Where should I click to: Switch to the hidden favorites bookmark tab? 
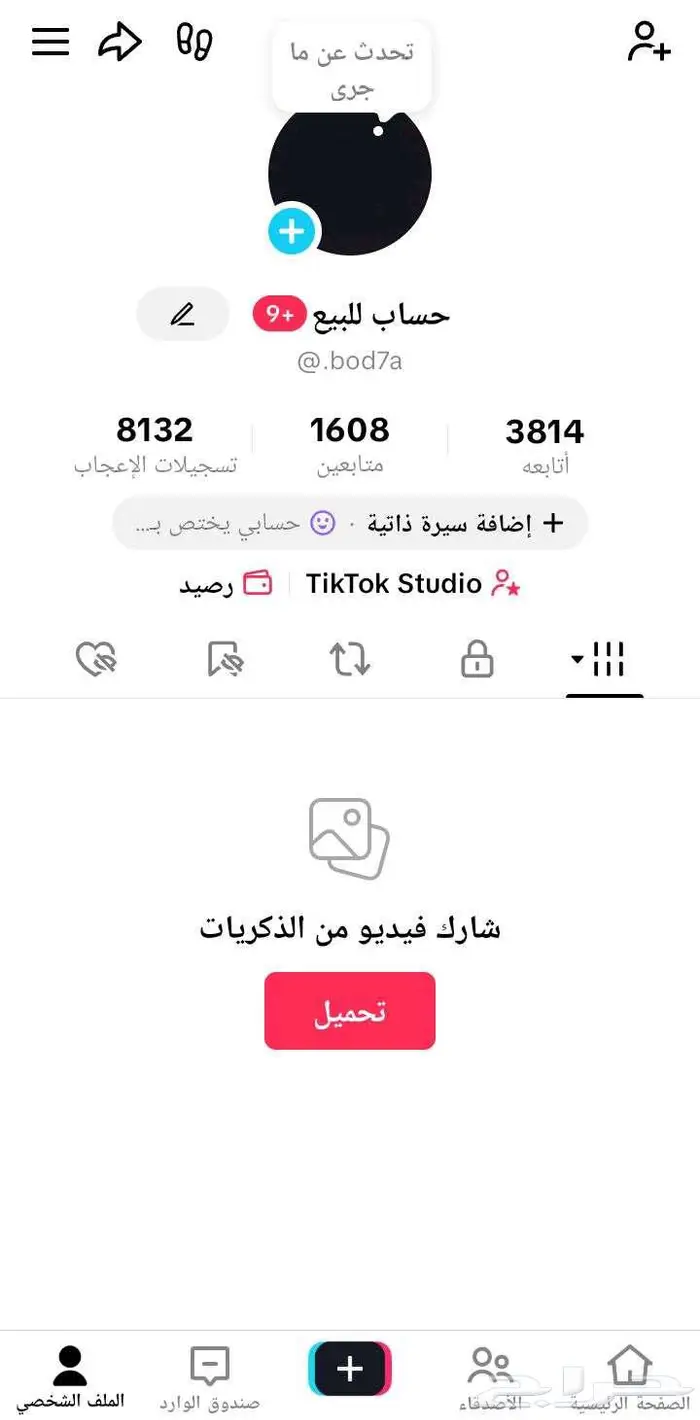tap(223, 660)
